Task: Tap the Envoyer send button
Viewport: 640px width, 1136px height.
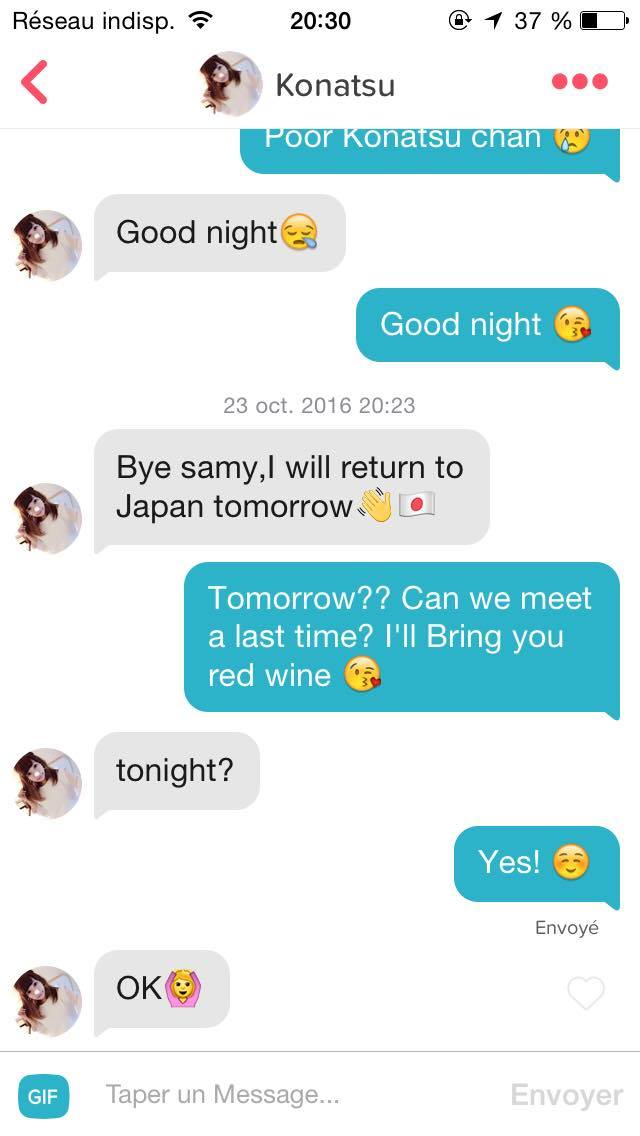Action: coord(566,1095)
